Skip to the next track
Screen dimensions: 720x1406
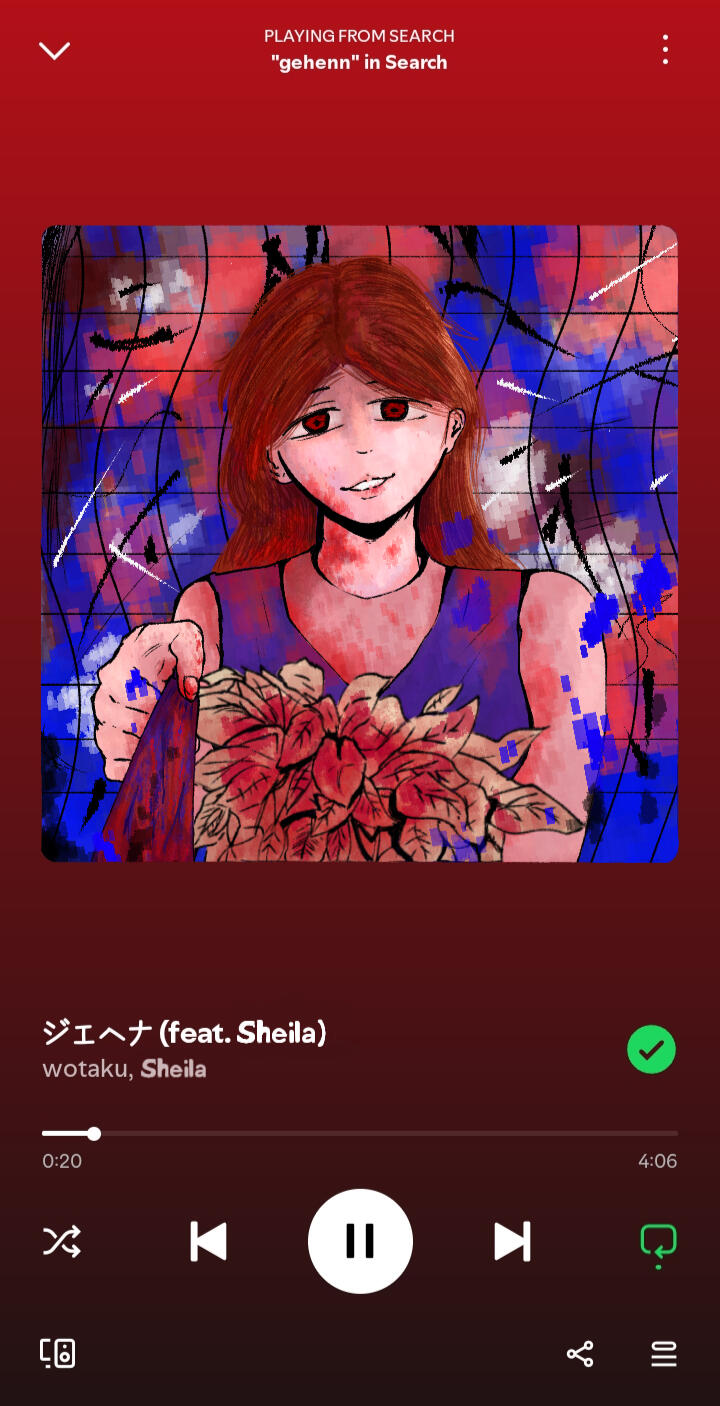[512, 1241]
